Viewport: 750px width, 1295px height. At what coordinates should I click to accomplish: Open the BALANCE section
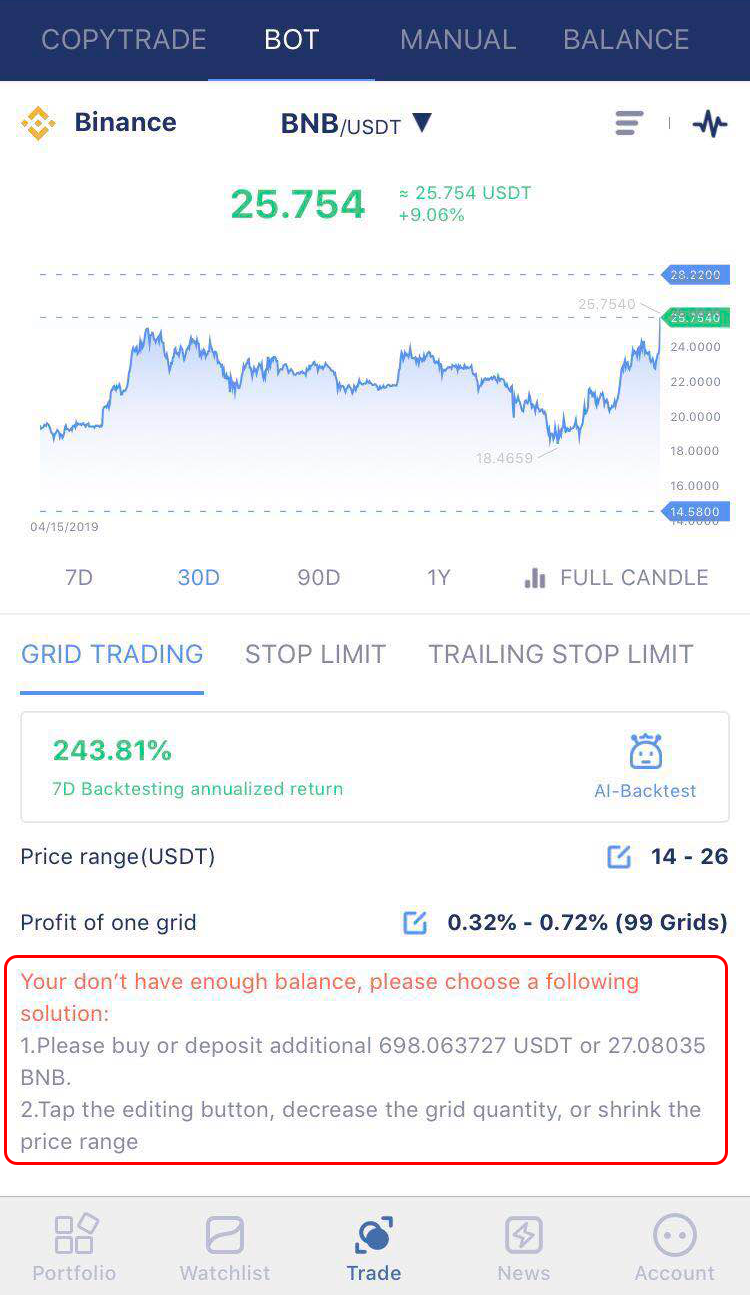pos(626,40)
